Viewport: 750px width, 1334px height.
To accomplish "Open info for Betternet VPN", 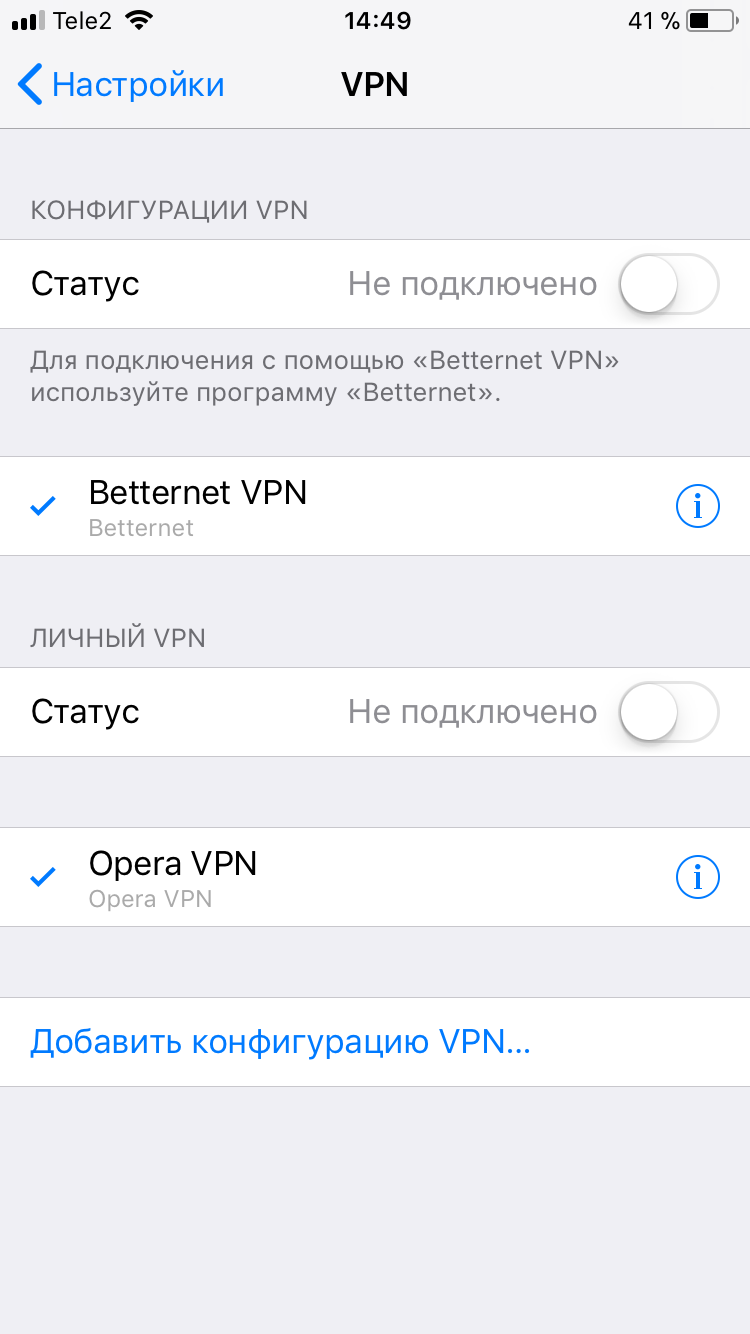I will tap(697, 507).
